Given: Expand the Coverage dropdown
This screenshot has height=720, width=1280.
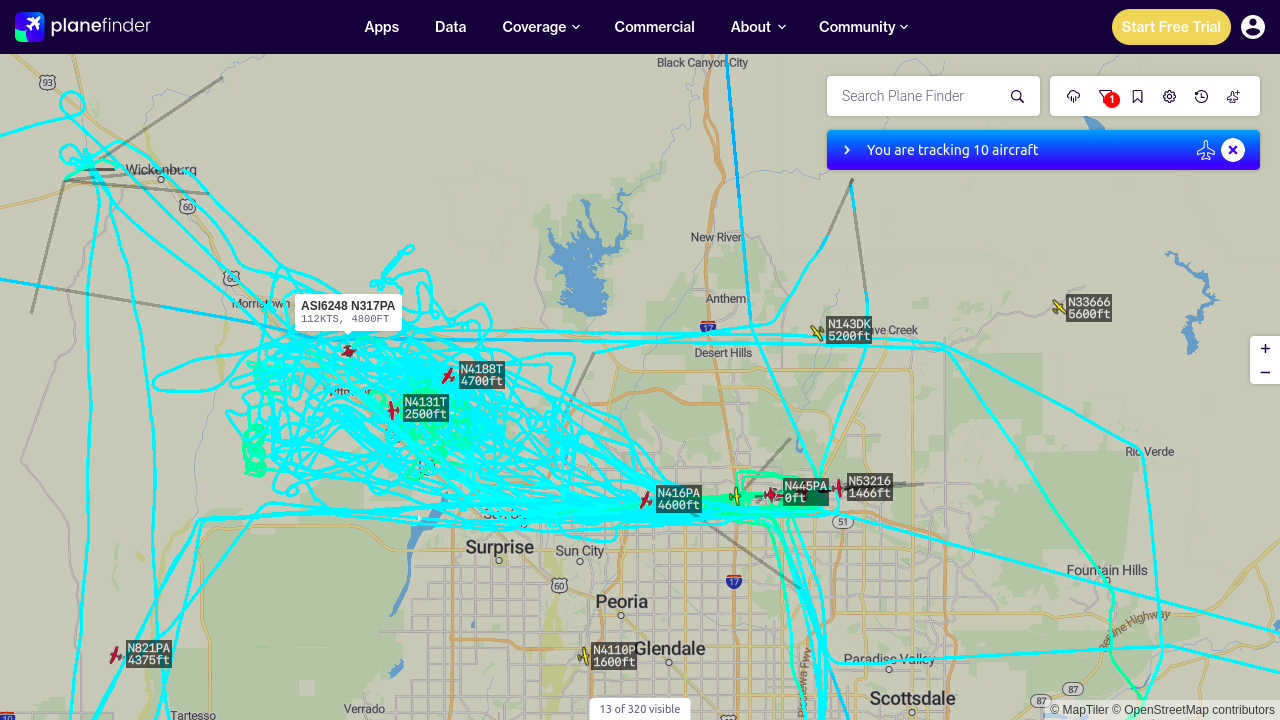Looking at the screenshot, I should tap(541, 27).
